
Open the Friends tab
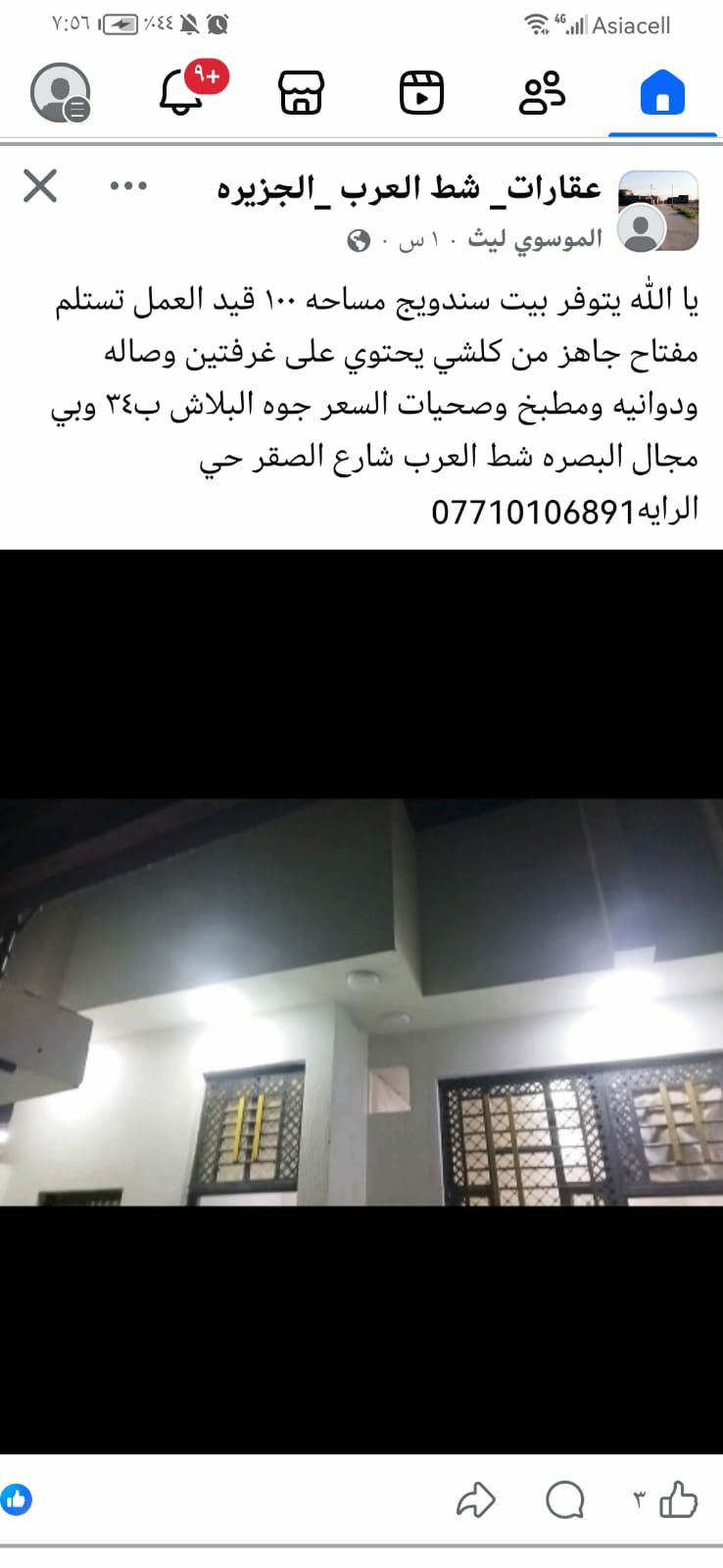542,94
